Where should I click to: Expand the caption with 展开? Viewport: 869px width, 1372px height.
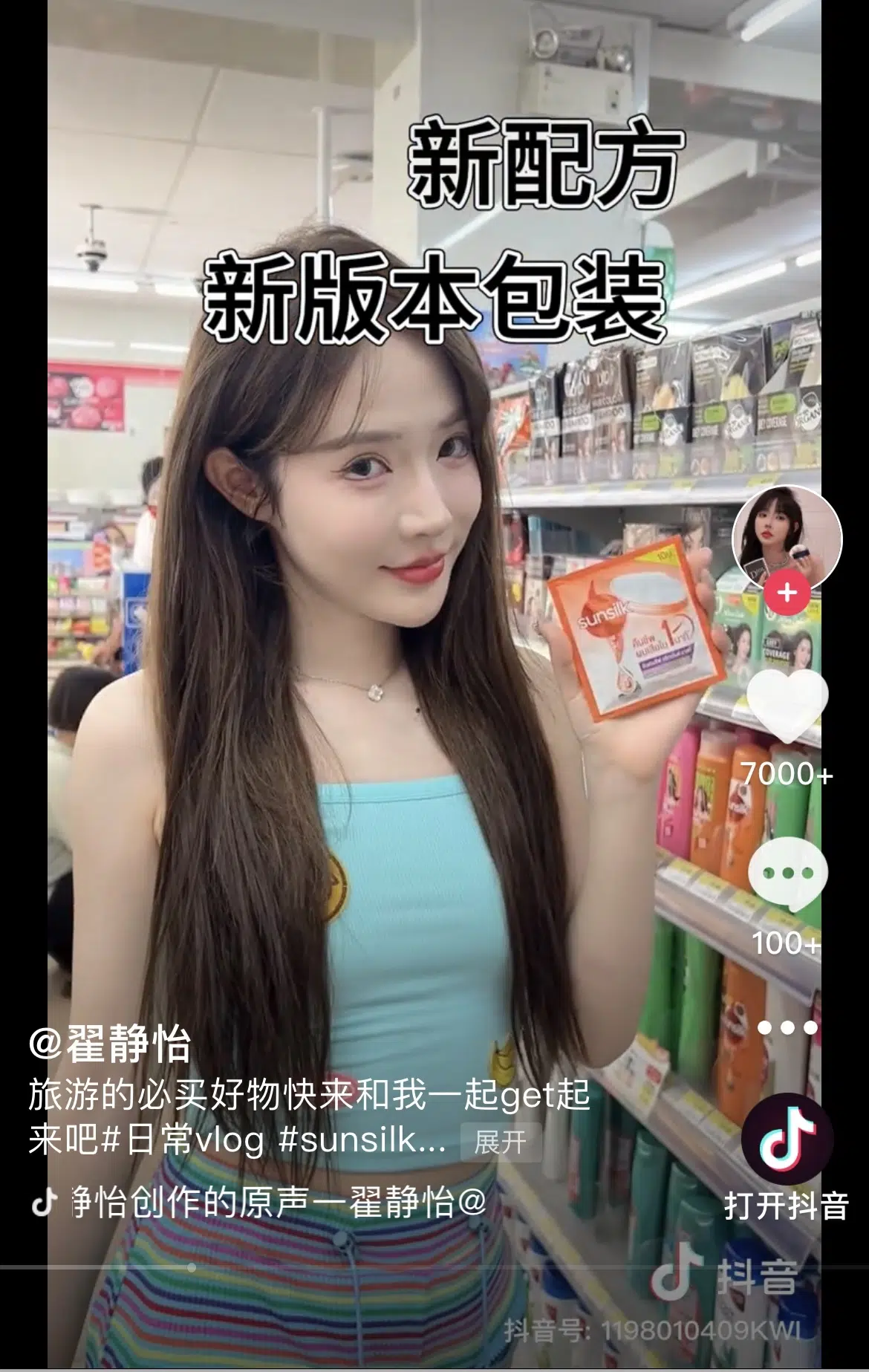pos(500,1142)
